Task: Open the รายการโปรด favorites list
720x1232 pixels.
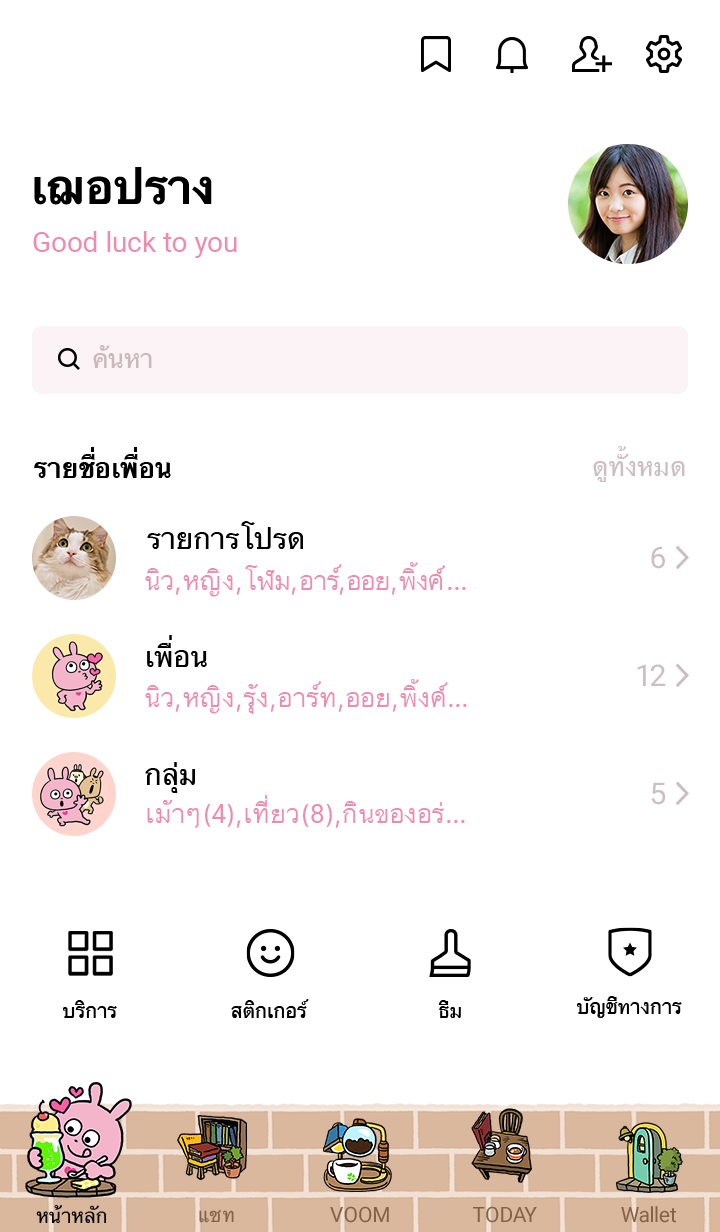Action: point(360,558)
